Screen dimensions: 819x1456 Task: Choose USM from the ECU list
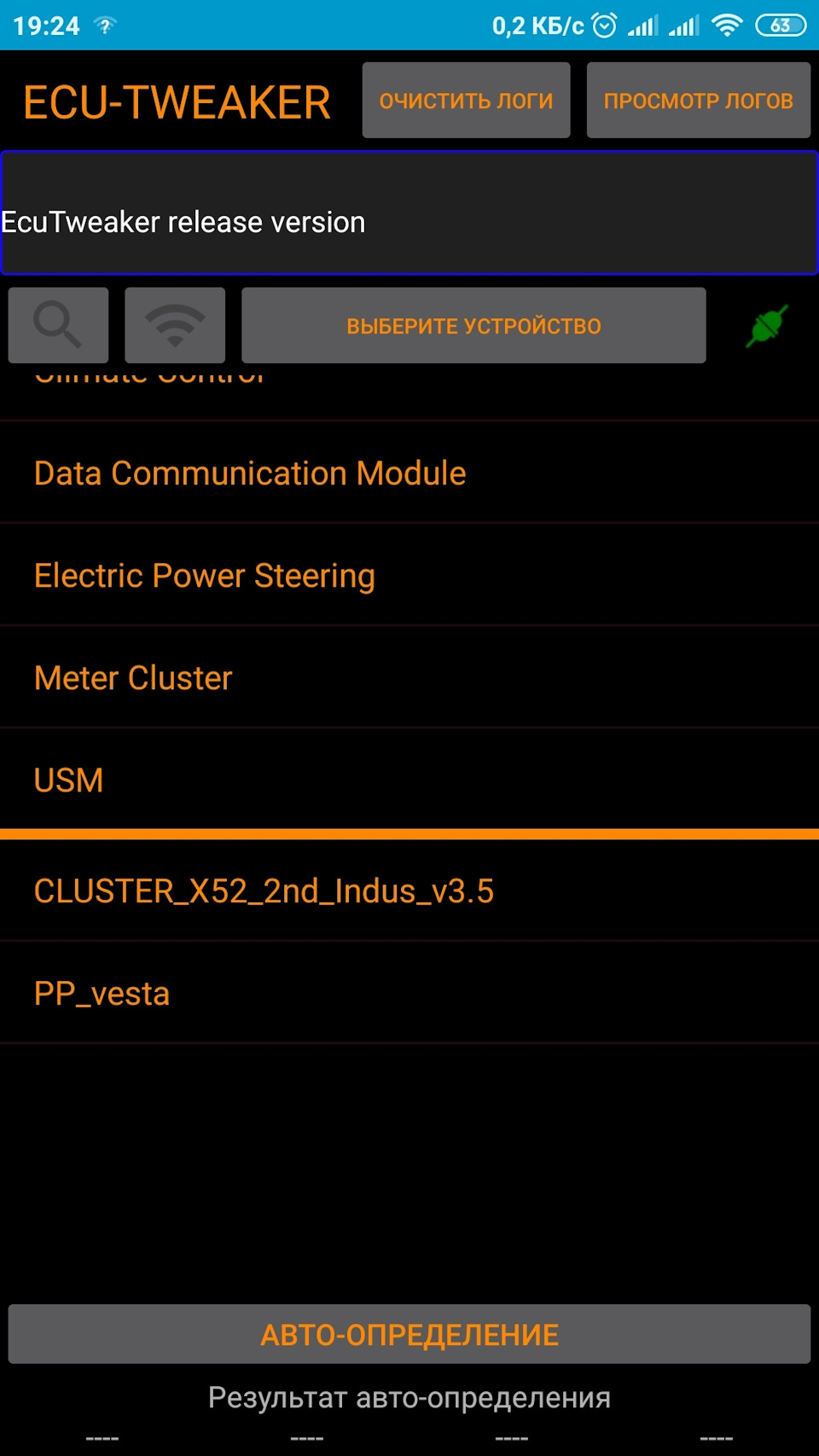[x=68, y=779]
